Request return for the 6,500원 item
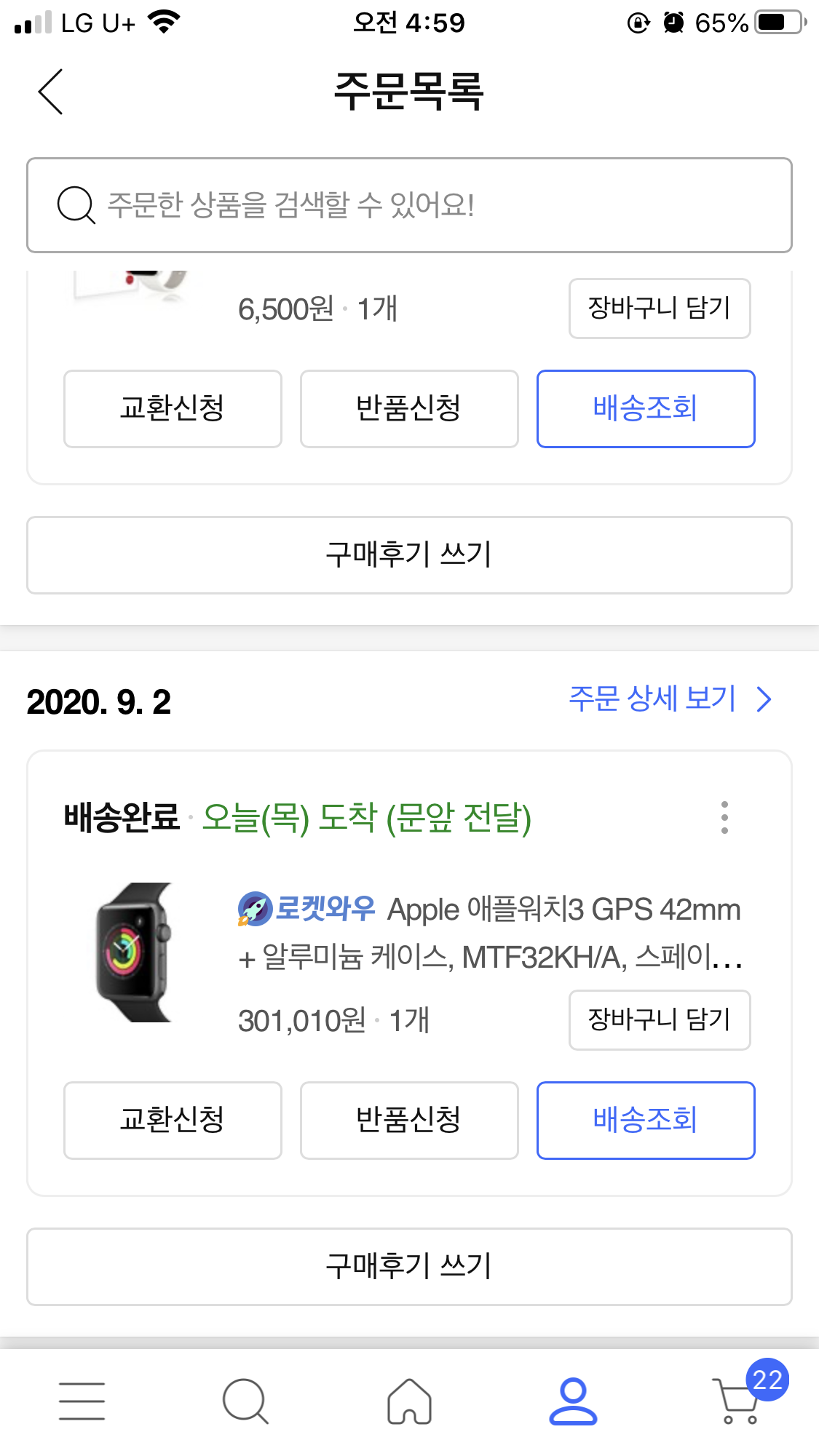 coord(409,408)
